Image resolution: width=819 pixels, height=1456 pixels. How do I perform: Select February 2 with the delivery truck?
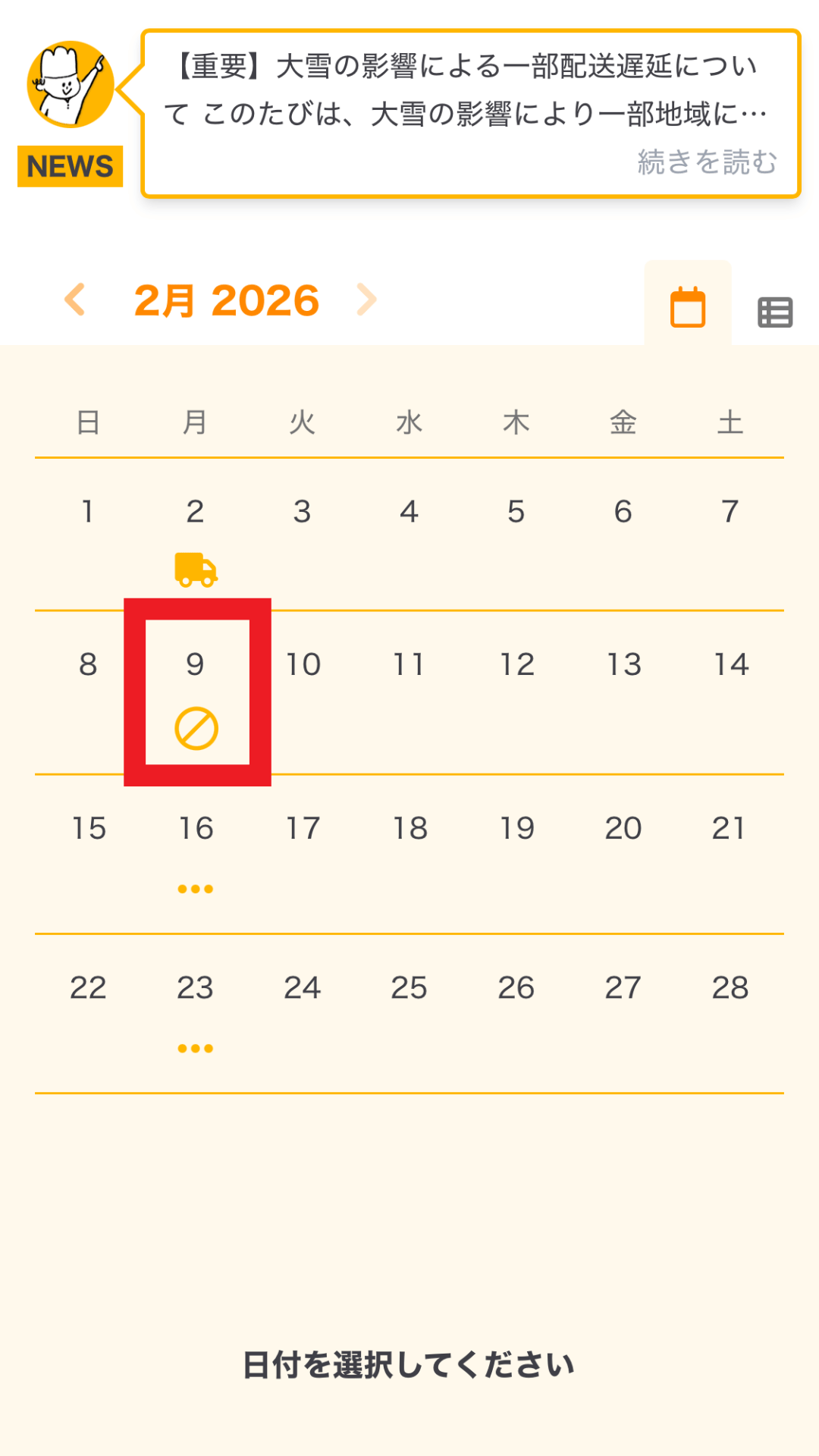(196, 535)
